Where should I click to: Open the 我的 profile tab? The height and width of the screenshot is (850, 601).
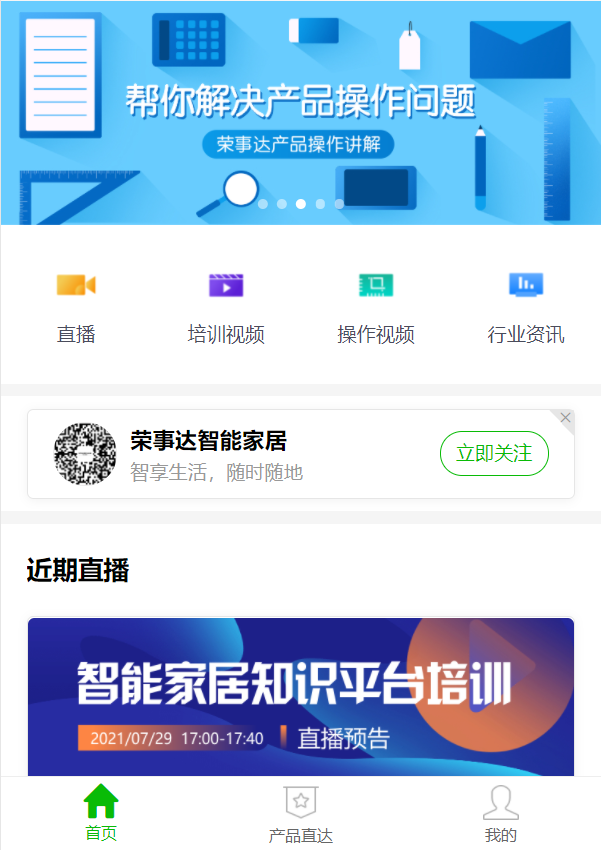coord(501,813)
